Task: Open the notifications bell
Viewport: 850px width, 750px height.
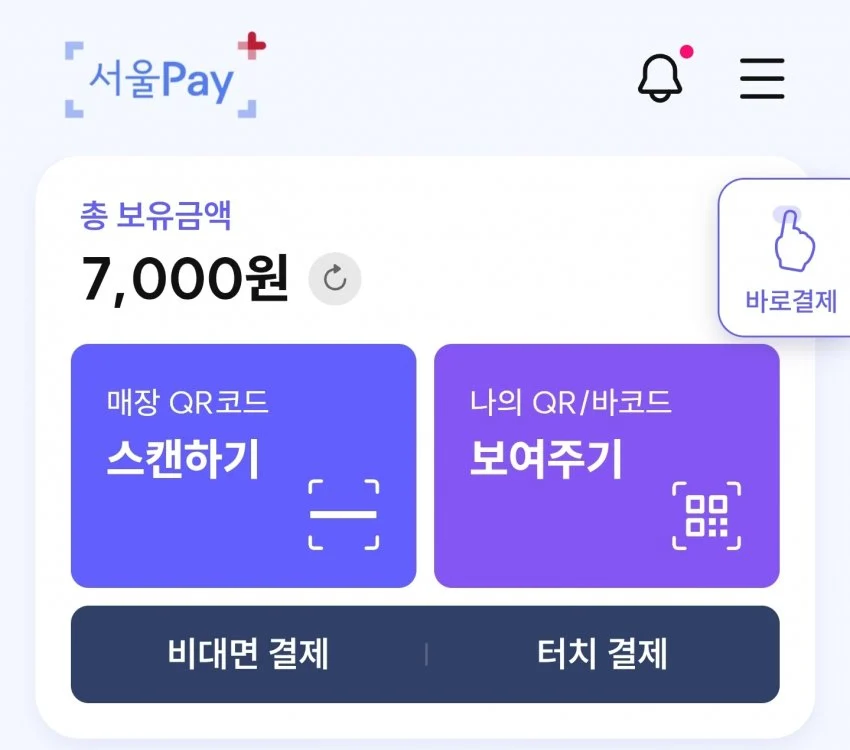Action: pyautogui.click(x=661, y=76)
